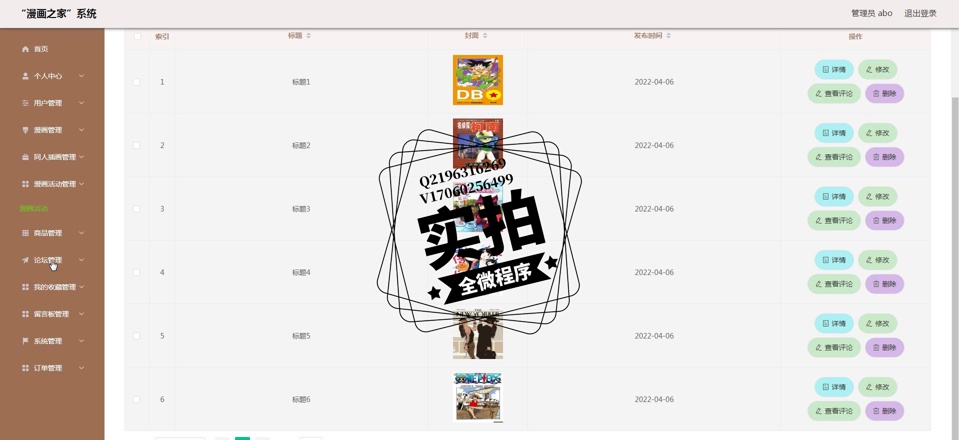Viewport: 959px width, 440px height.
Task: Sort the table by 标题 column
Action: [x=300, y=35]
